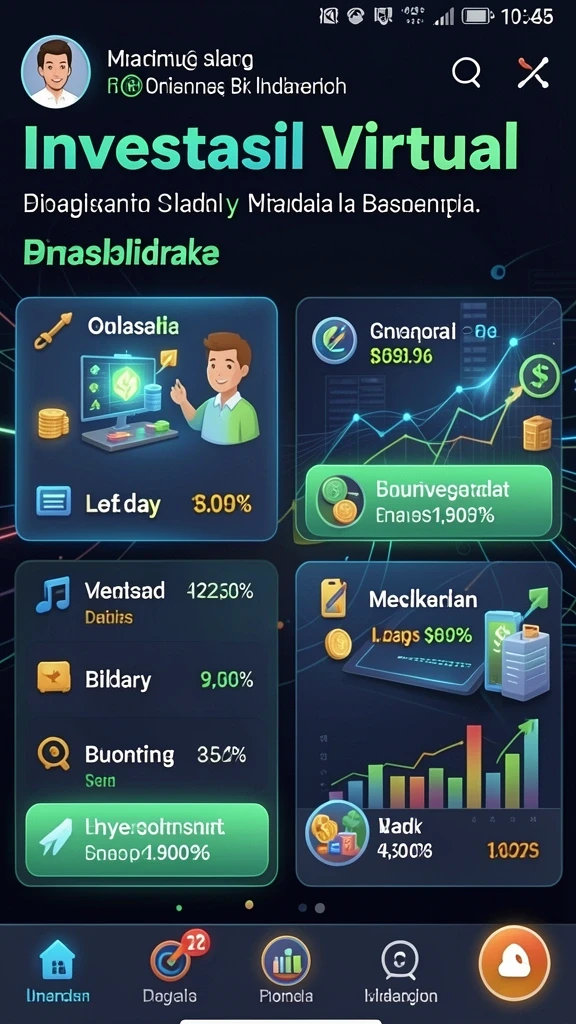Tap the Bourivegatlat green button
This screenshot has width=576, height=1024.
click(x=429, y=502)
